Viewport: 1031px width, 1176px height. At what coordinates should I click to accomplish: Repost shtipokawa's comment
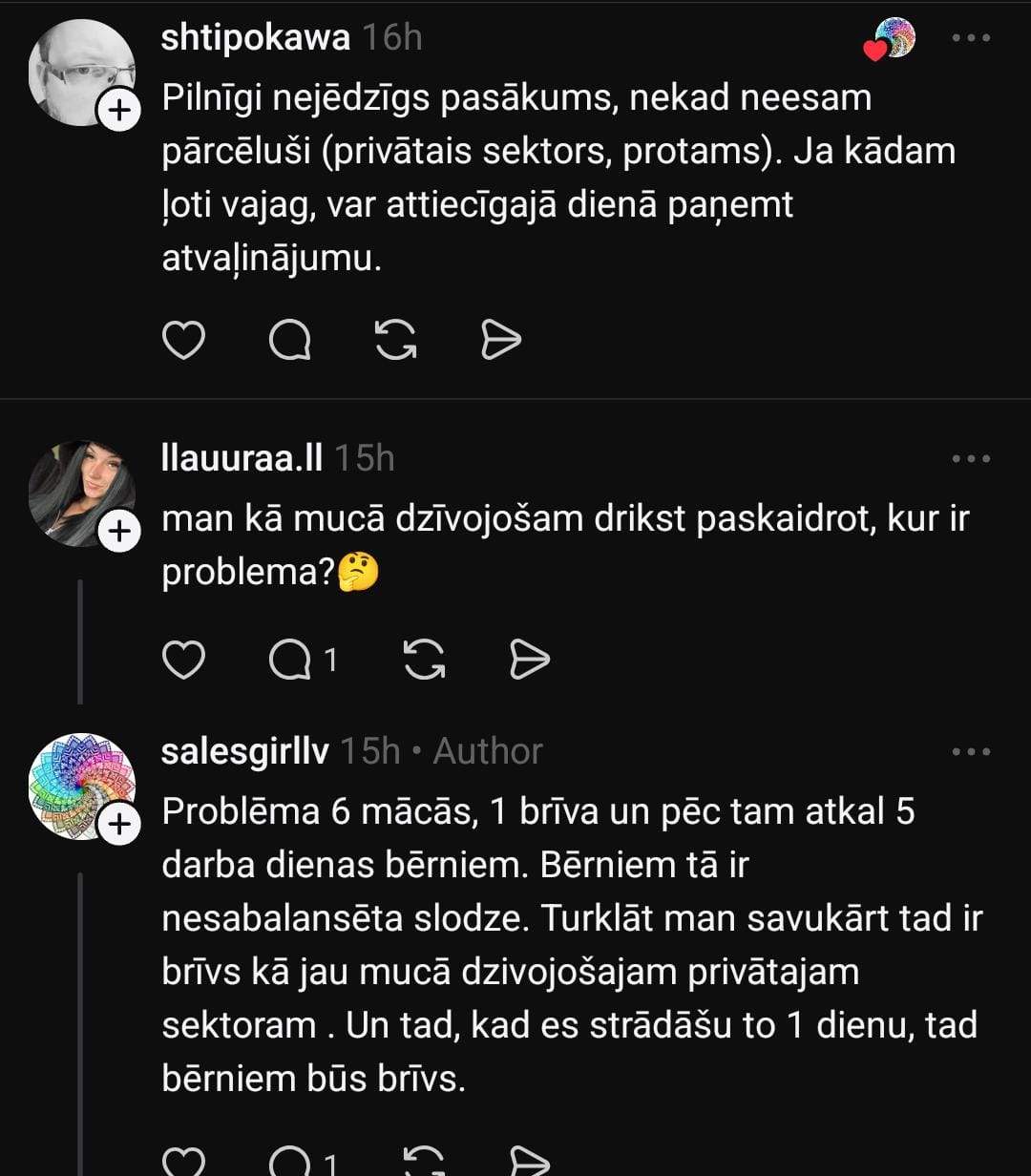395,340
